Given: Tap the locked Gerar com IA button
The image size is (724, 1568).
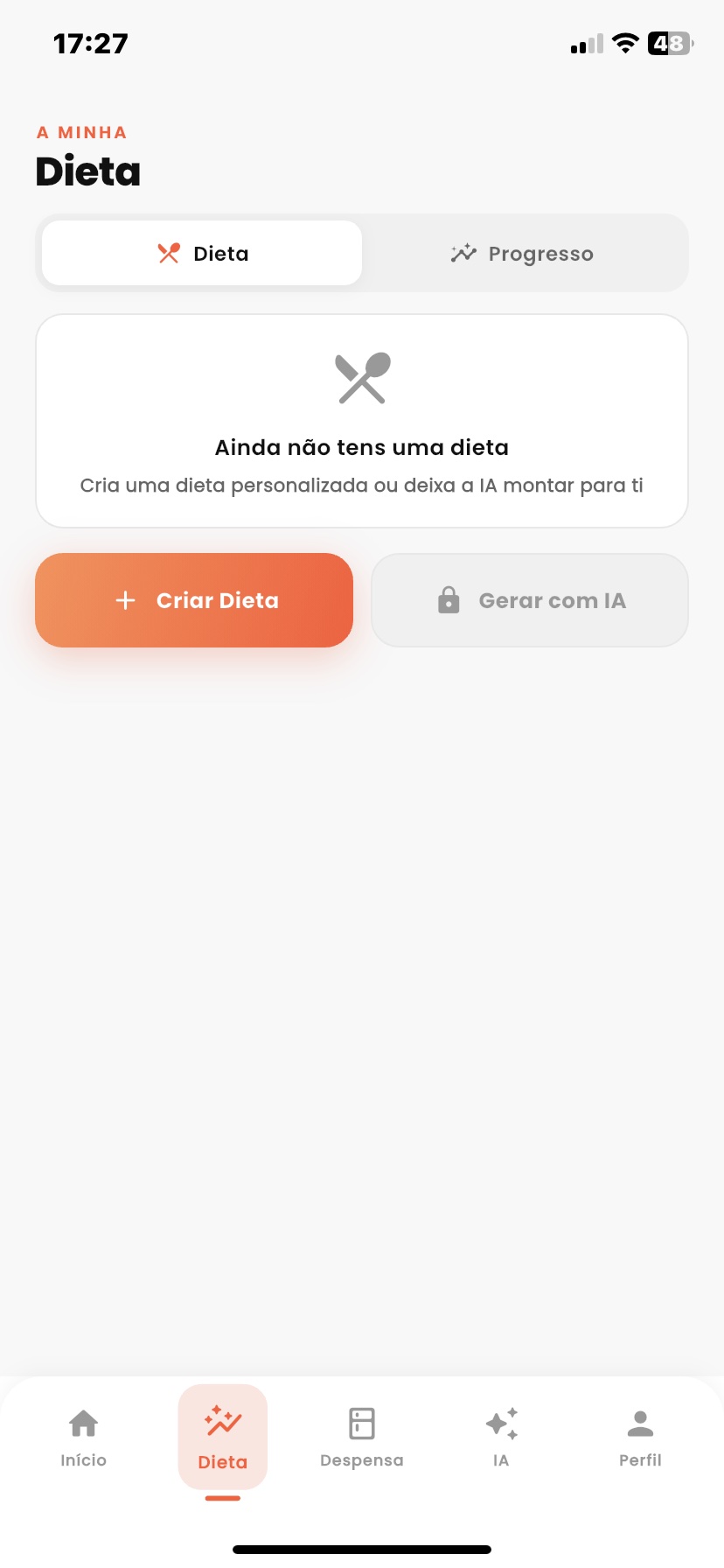Looking at the screenshot, I should click(x=530, y=600).
